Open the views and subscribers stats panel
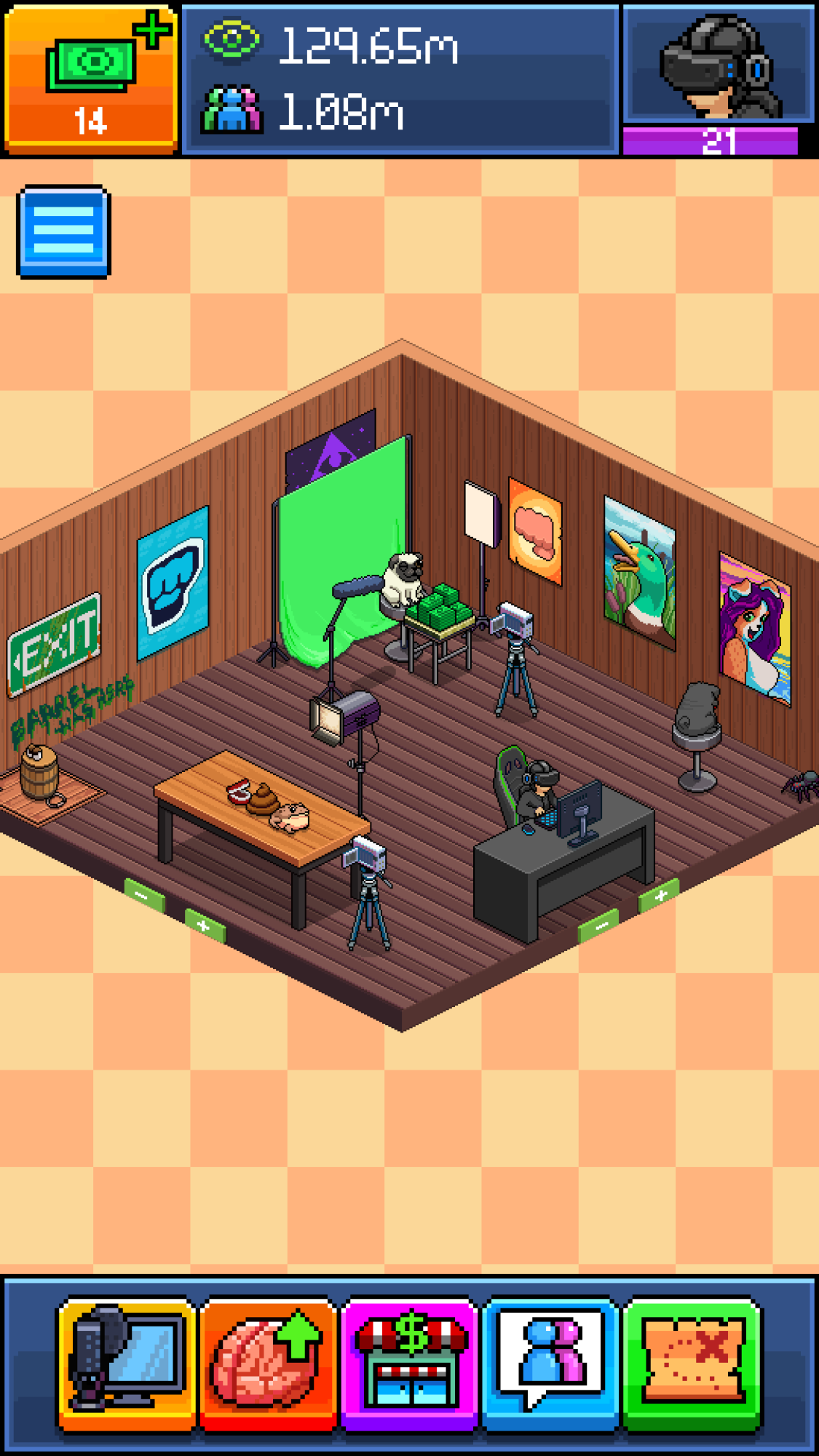The width and height of the screenshot is (819, 1456). coord(400,79)
